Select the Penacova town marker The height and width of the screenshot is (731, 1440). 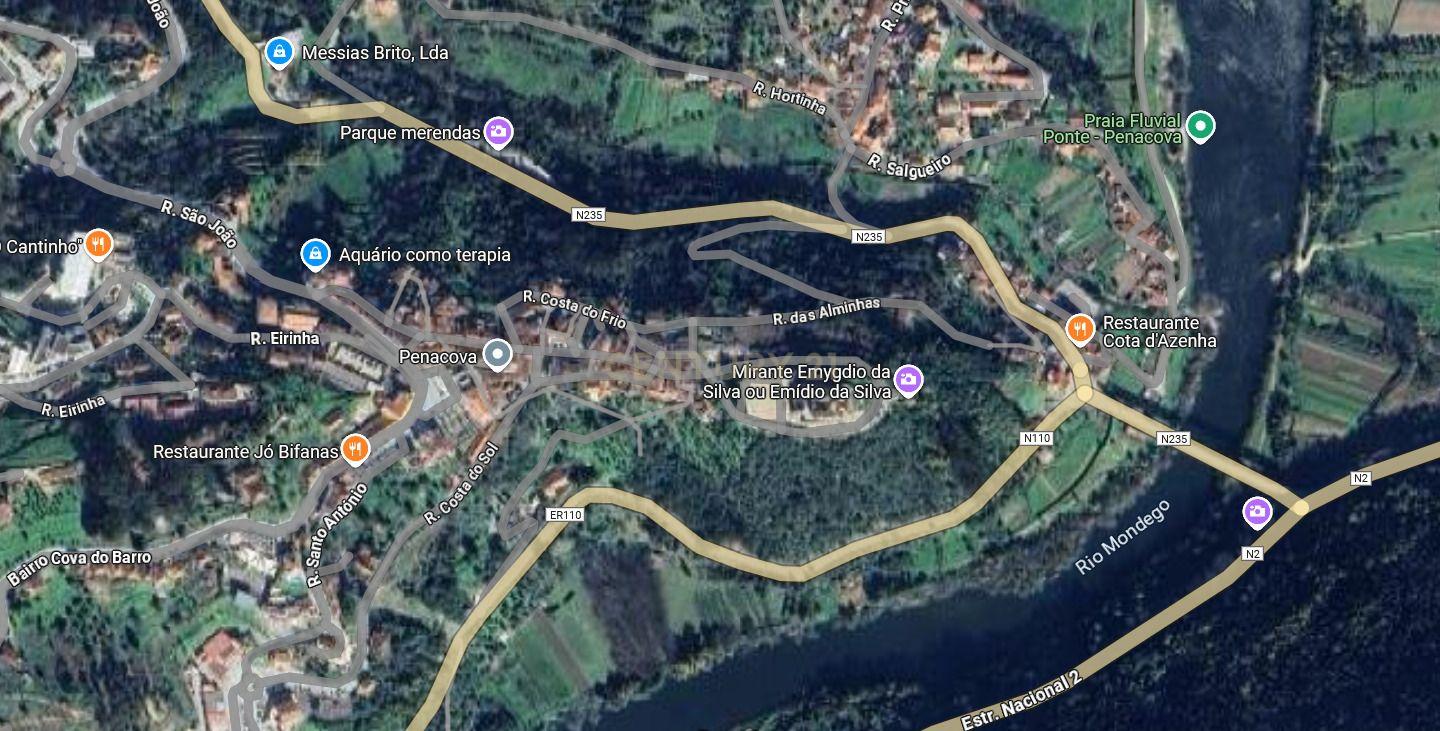497,354
